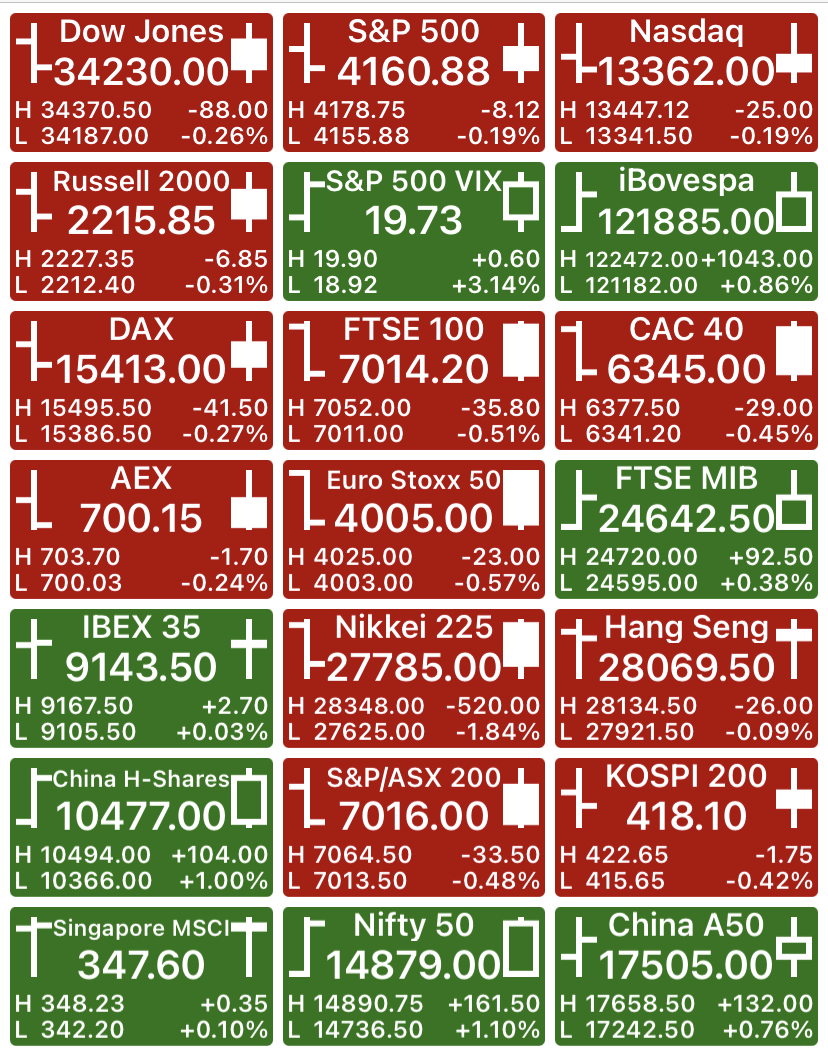The image size is (828, 1052).
Task: Open Nikkei 225 details
Action: click(414, 678)
